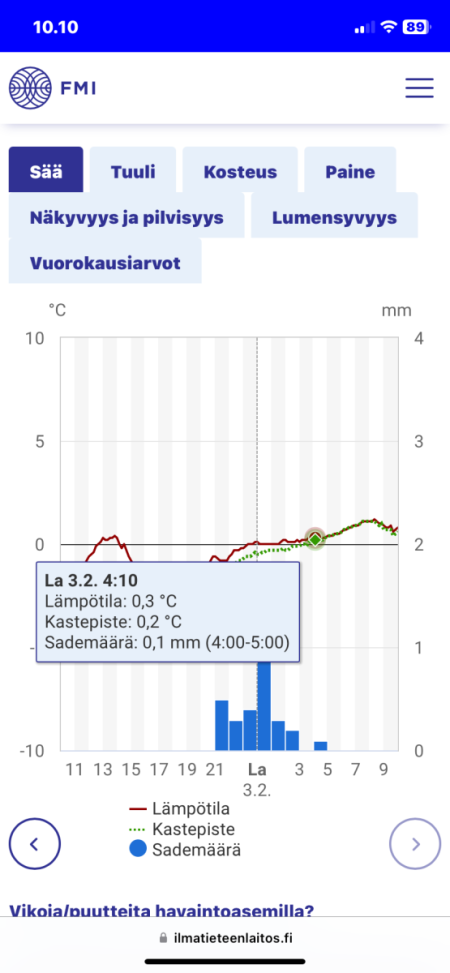Open the Vuorokausiarvot tab
The width and height of the screenshot is (450, 973).
pyautogui.click(x=105, y=262)
